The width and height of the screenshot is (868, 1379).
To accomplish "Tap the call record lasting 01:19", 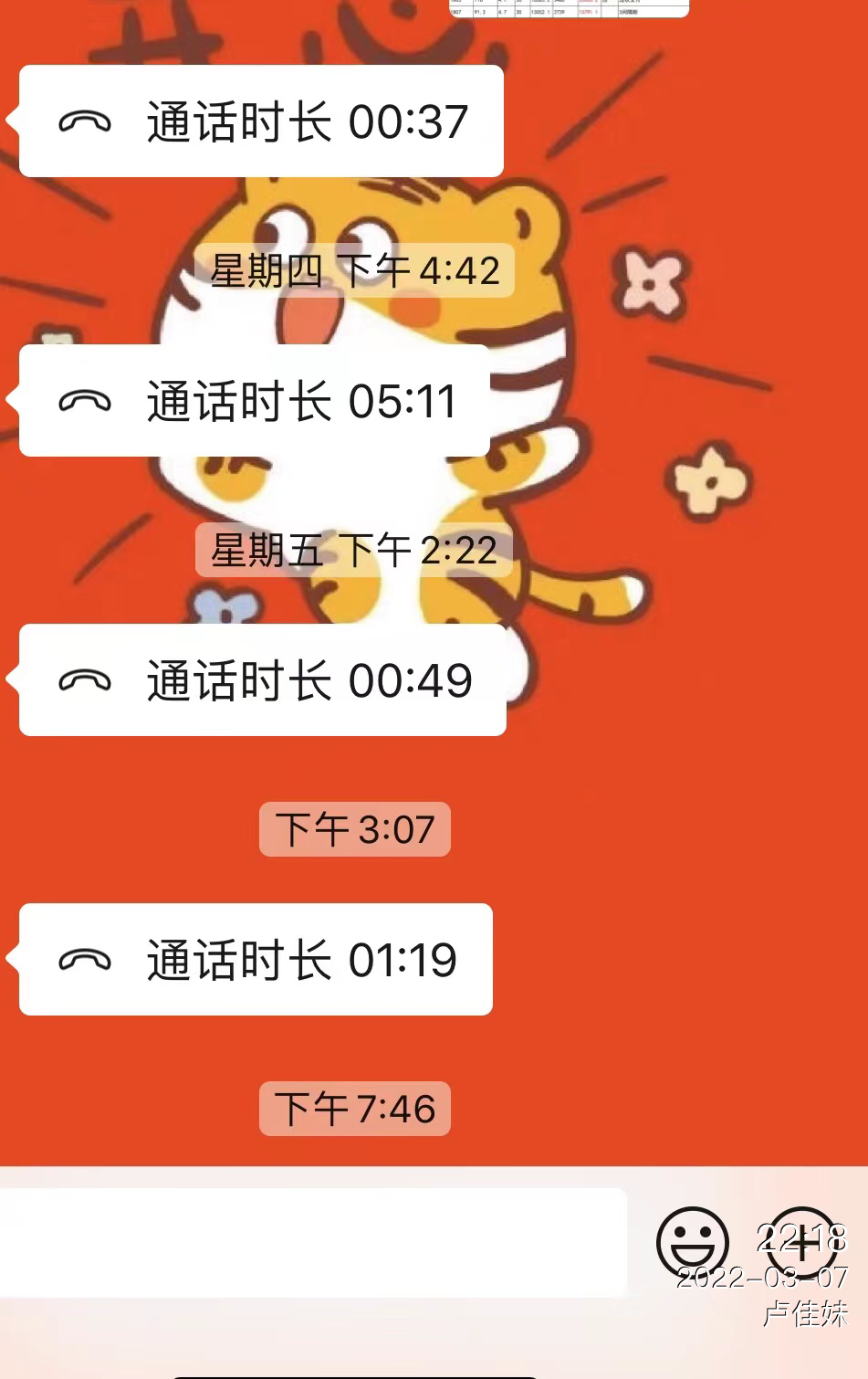I will 256,960.
